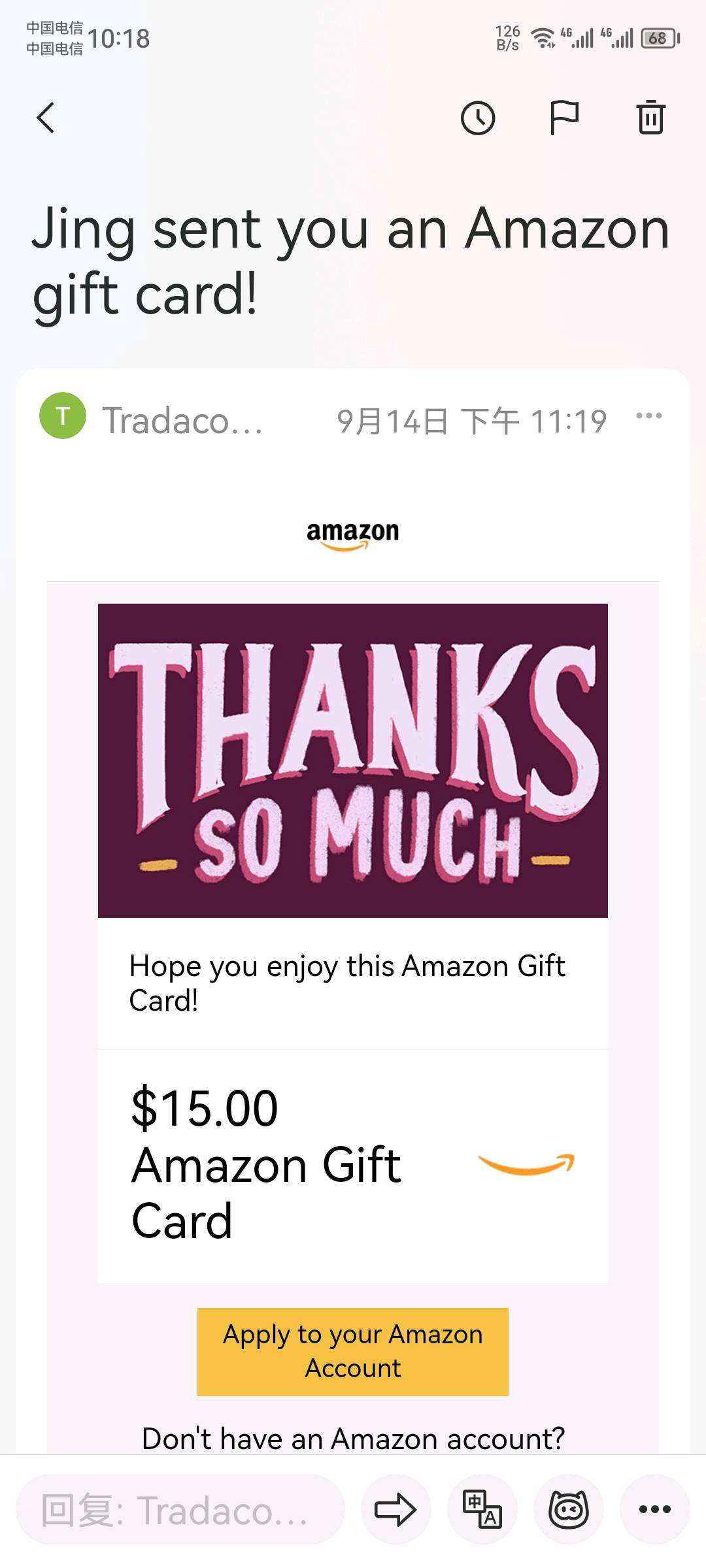Image resolution: width=706 pixels, height=1568 pixels.
Task: Flag this email
Action: click(x=564, y=118)
